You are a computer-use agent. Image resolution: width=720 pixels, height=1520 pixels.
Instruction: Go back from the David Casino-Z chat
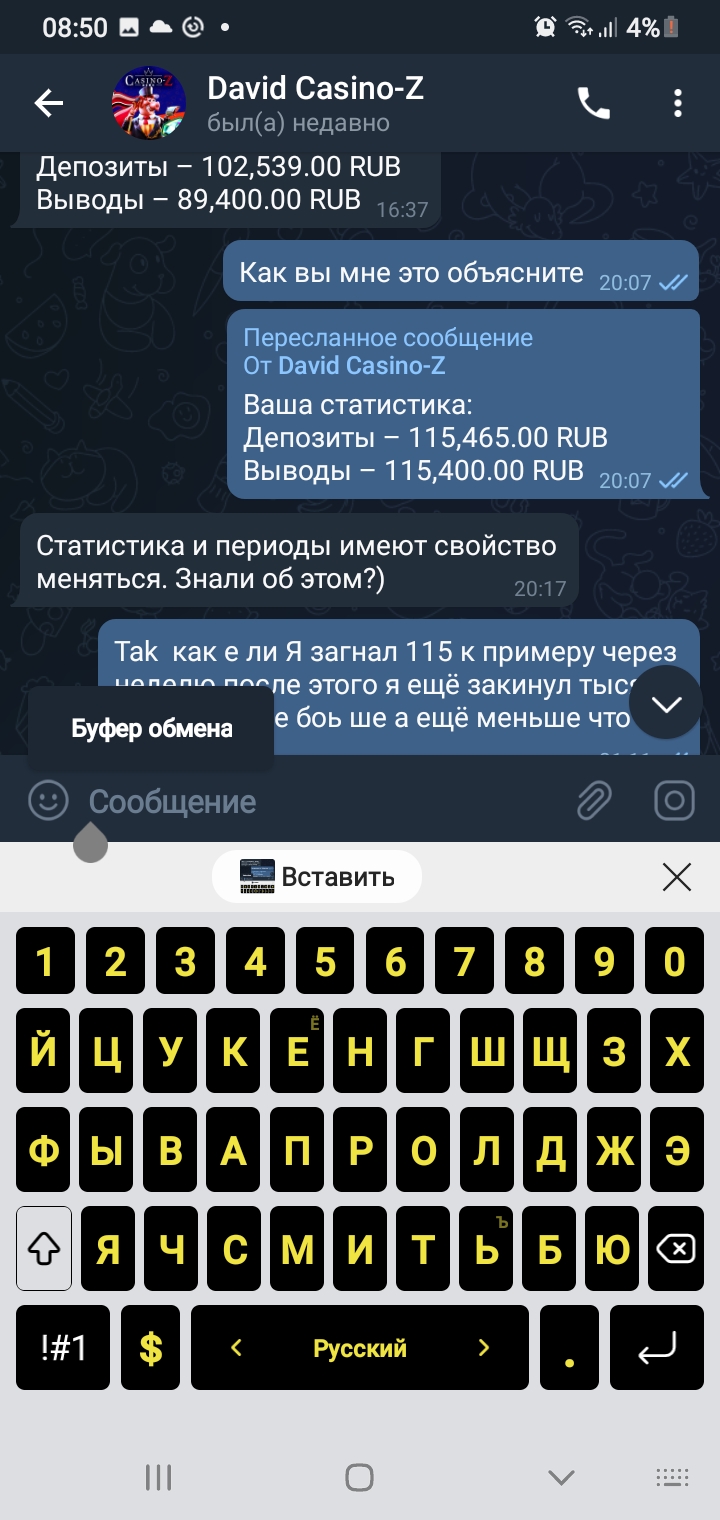pos(48,103)
